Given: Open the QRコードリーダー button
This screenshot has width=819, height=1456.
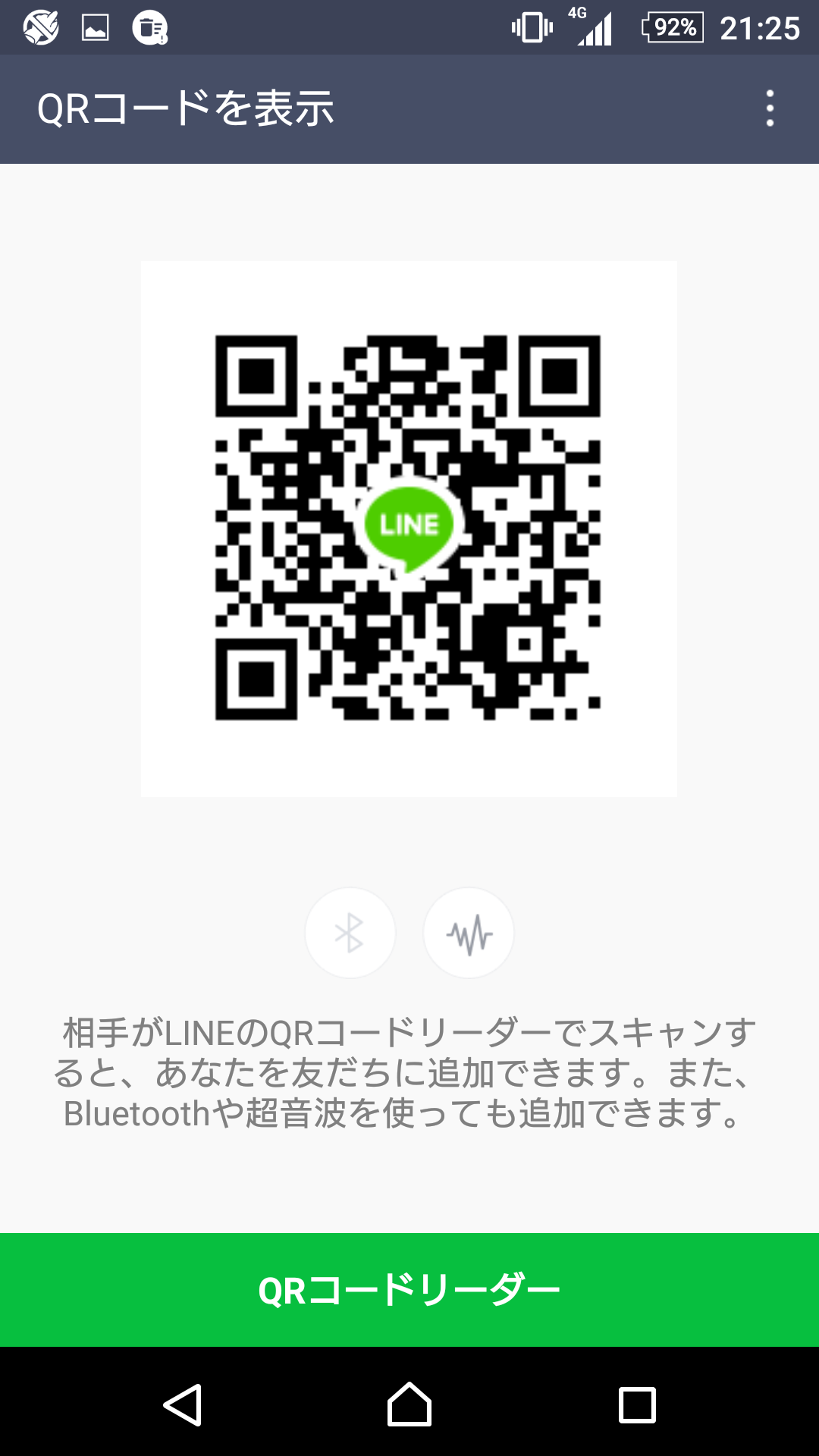Looking at the screenshot, I should [x=409, y=1290].
